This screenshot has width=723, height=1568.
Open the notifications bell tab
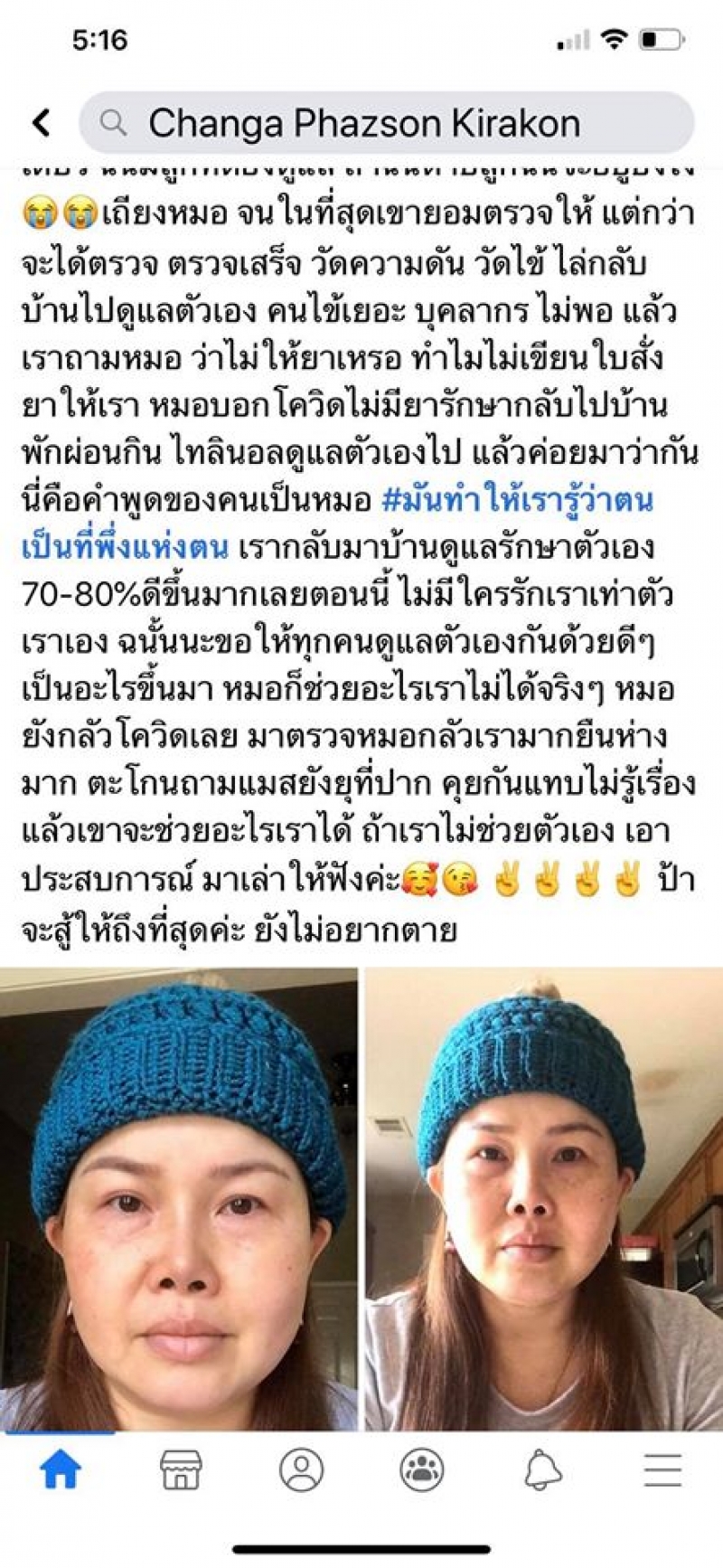[x=542, y=1471]
